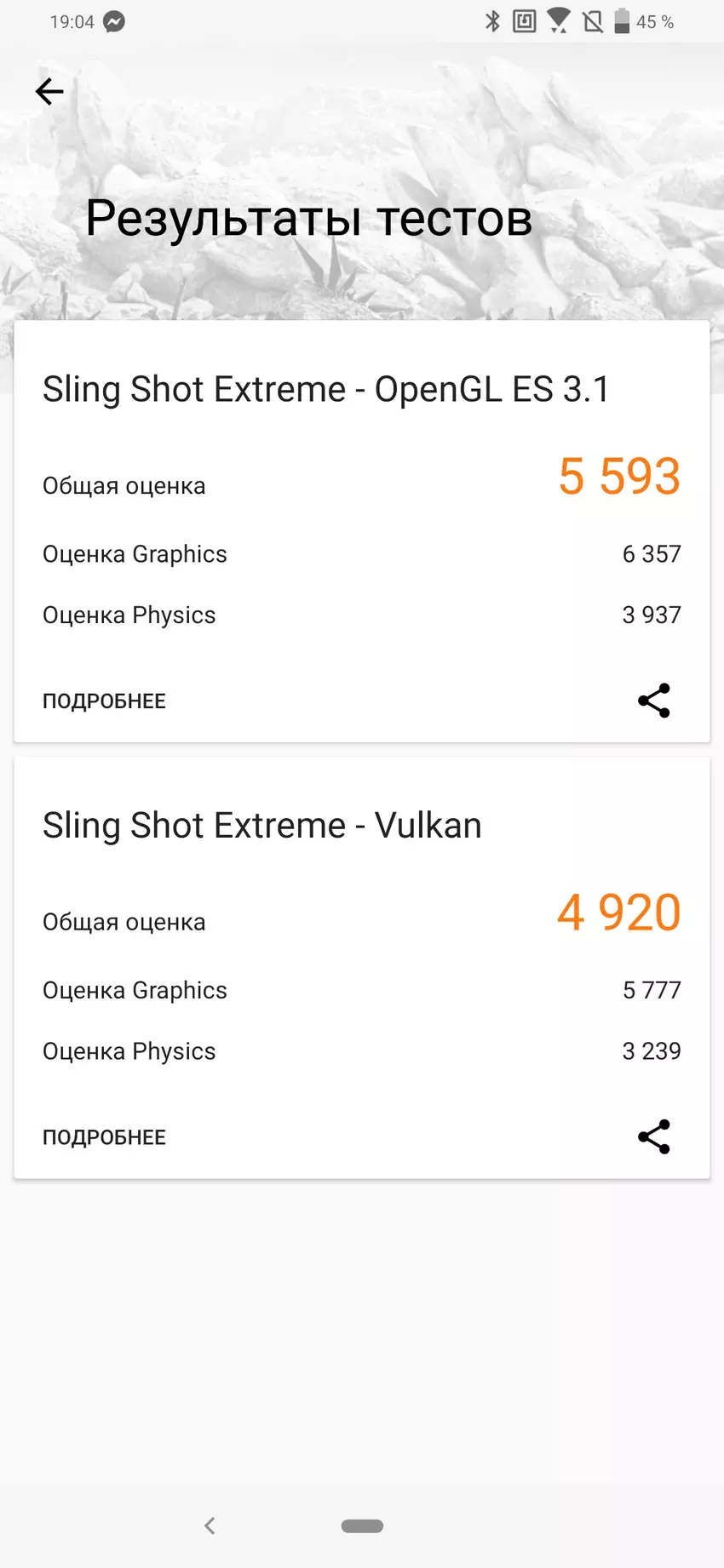Share the Vulkan test result

[653, 1136]
